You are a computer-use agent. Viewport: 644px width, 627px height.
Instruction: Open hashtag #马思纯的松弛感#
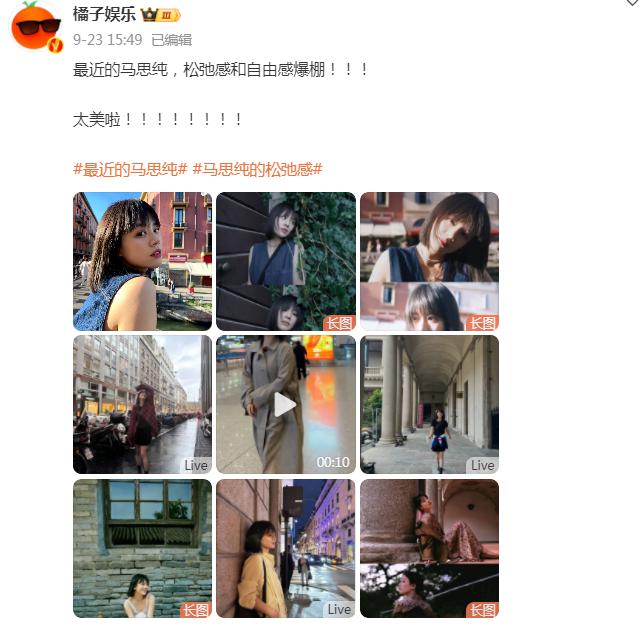coord(257,169)
